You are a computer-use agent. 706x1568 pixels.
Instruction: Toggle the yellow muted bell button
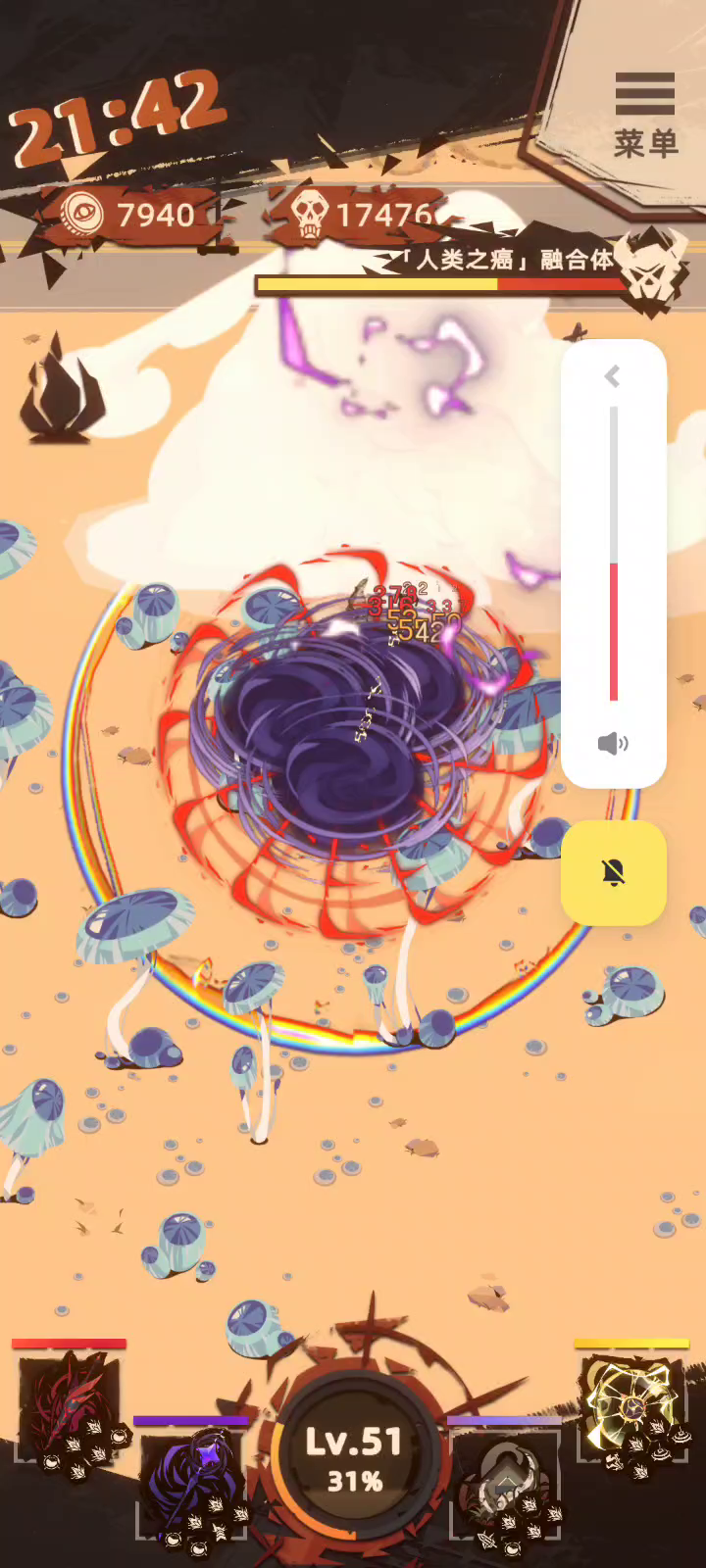pyautogui.click(x=614, y=872)
